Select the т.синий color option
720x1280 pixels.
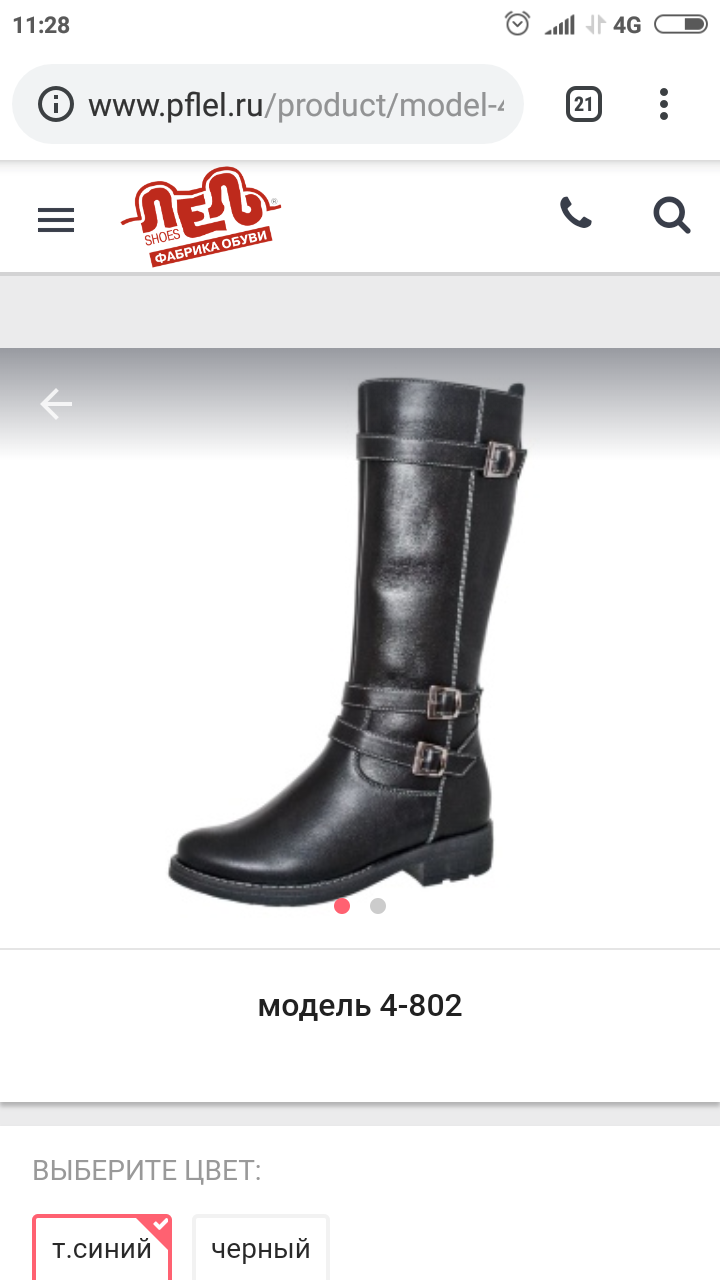click(102, 1248)
